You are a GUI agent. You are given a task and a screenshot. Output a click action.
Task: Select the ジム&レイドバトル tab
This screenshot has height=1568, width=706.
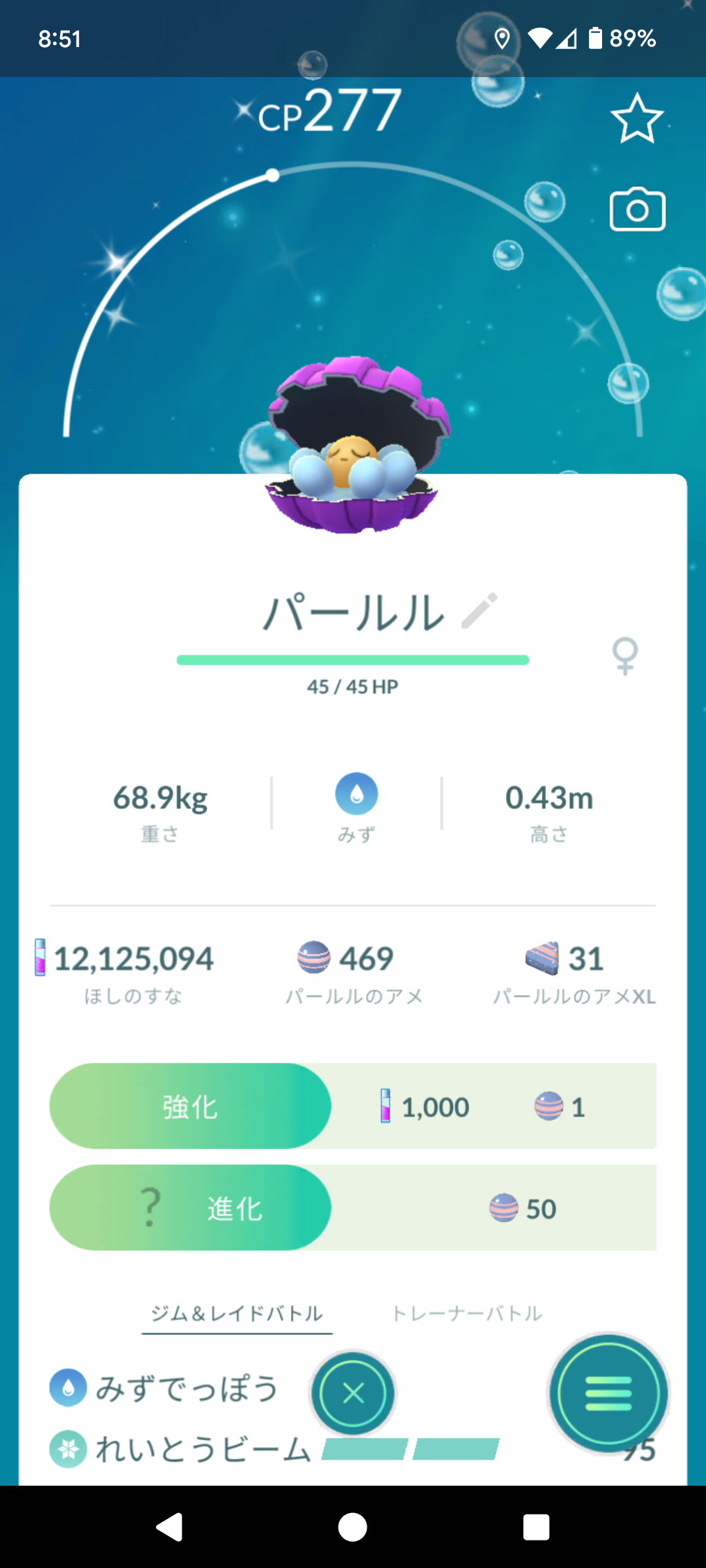(237, 1313)
